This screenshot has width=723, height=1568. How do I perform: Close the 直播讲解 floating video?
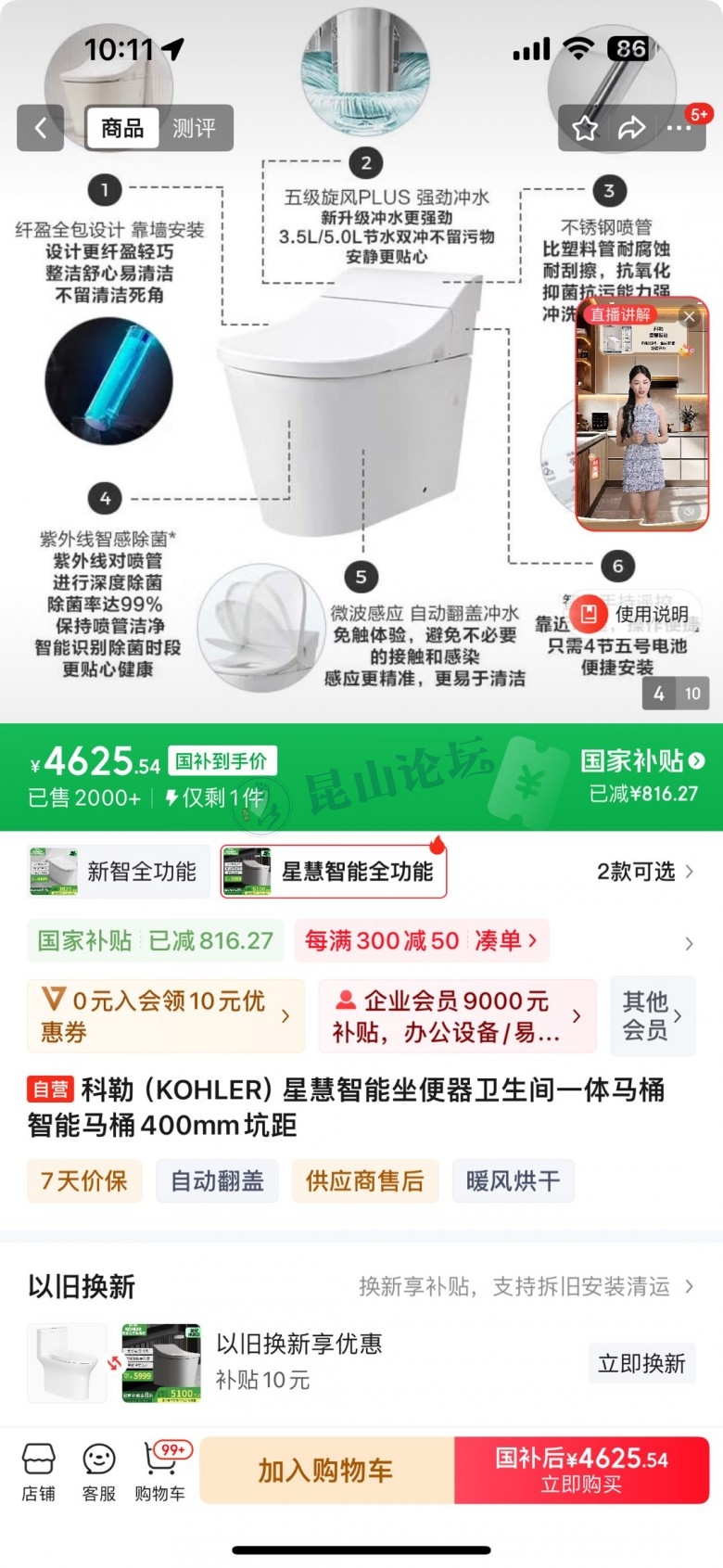point(689,316)
